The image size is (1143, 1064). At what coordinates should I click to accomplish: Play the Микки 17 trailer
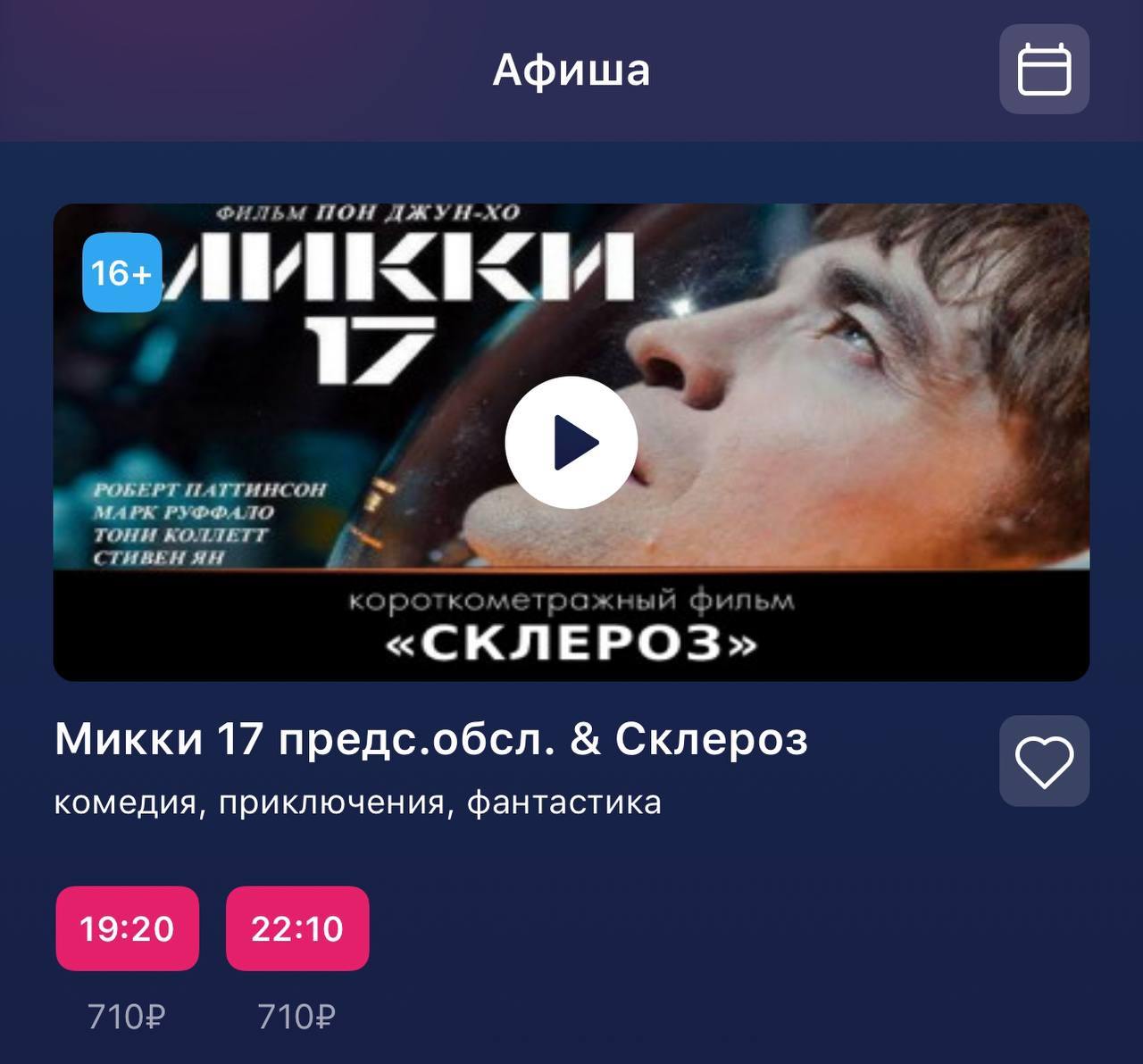pos(571,442)
